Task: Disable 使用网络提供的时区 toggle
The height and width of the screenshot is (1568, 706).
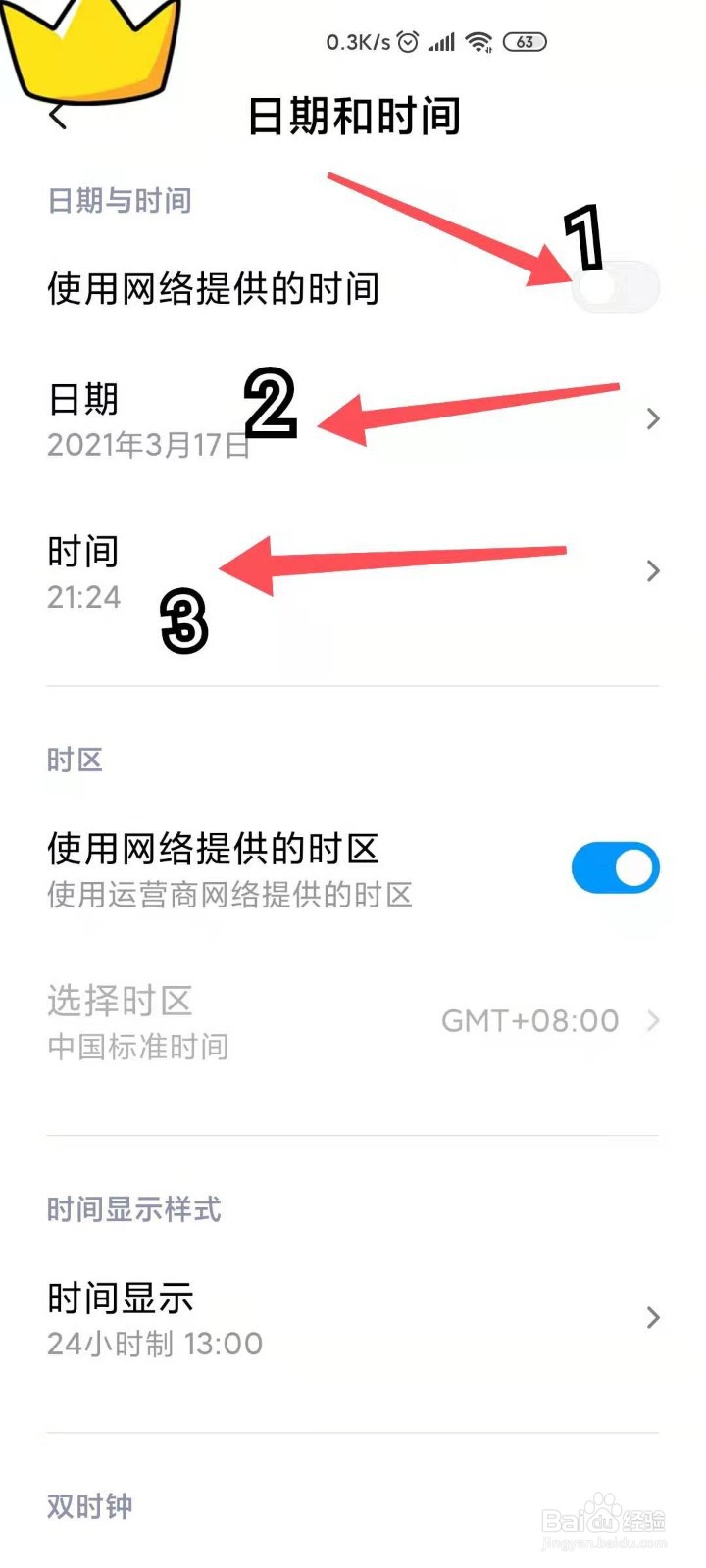Action: [x=615, y=867]
